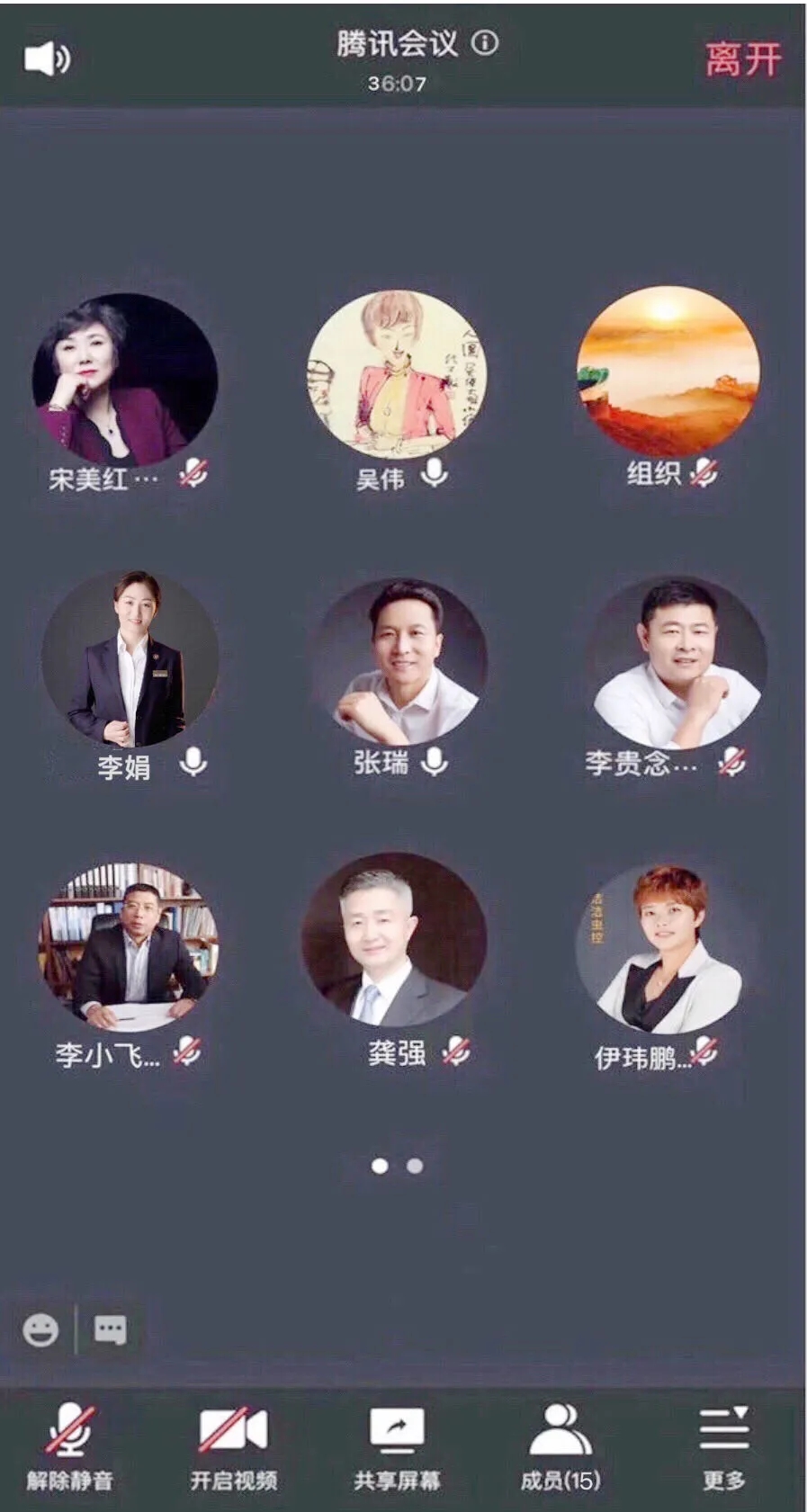This screenshot has width=807, height=1512.
Task: Tap 离开 to leave the meeting
Action: coord(742,59)
